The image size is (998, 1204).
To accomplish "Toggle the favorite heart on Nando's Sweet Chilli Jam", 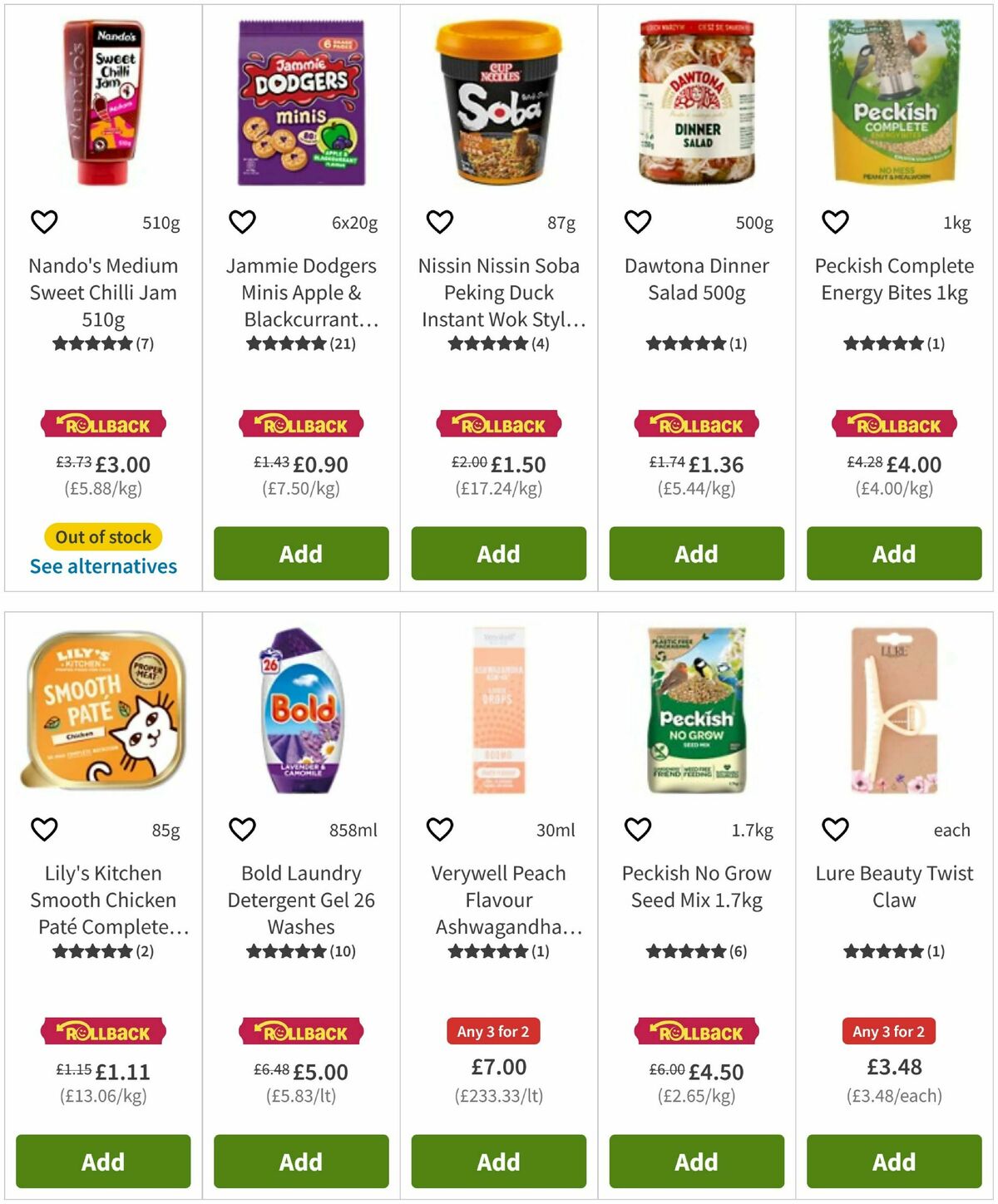I will (44, 222).
